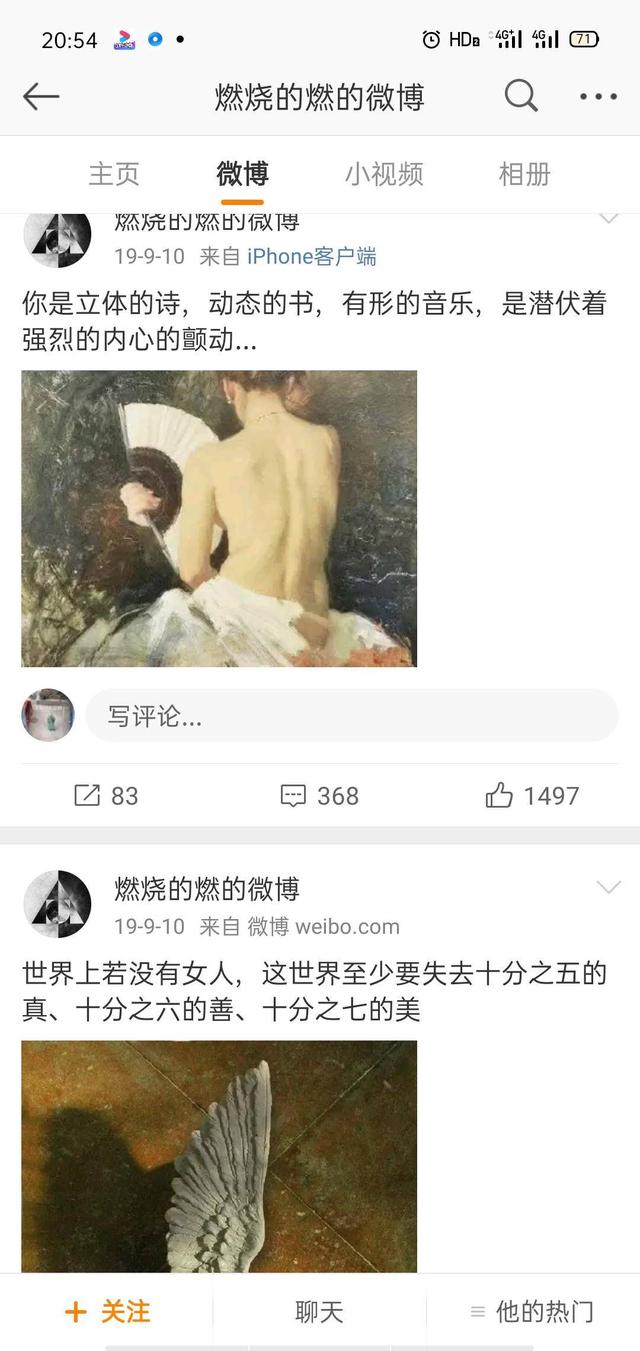The height and width of the screenshot is (1351, 640).
Task: Open the iPhone客户端 source link
Action: click(x=311, y=256)
